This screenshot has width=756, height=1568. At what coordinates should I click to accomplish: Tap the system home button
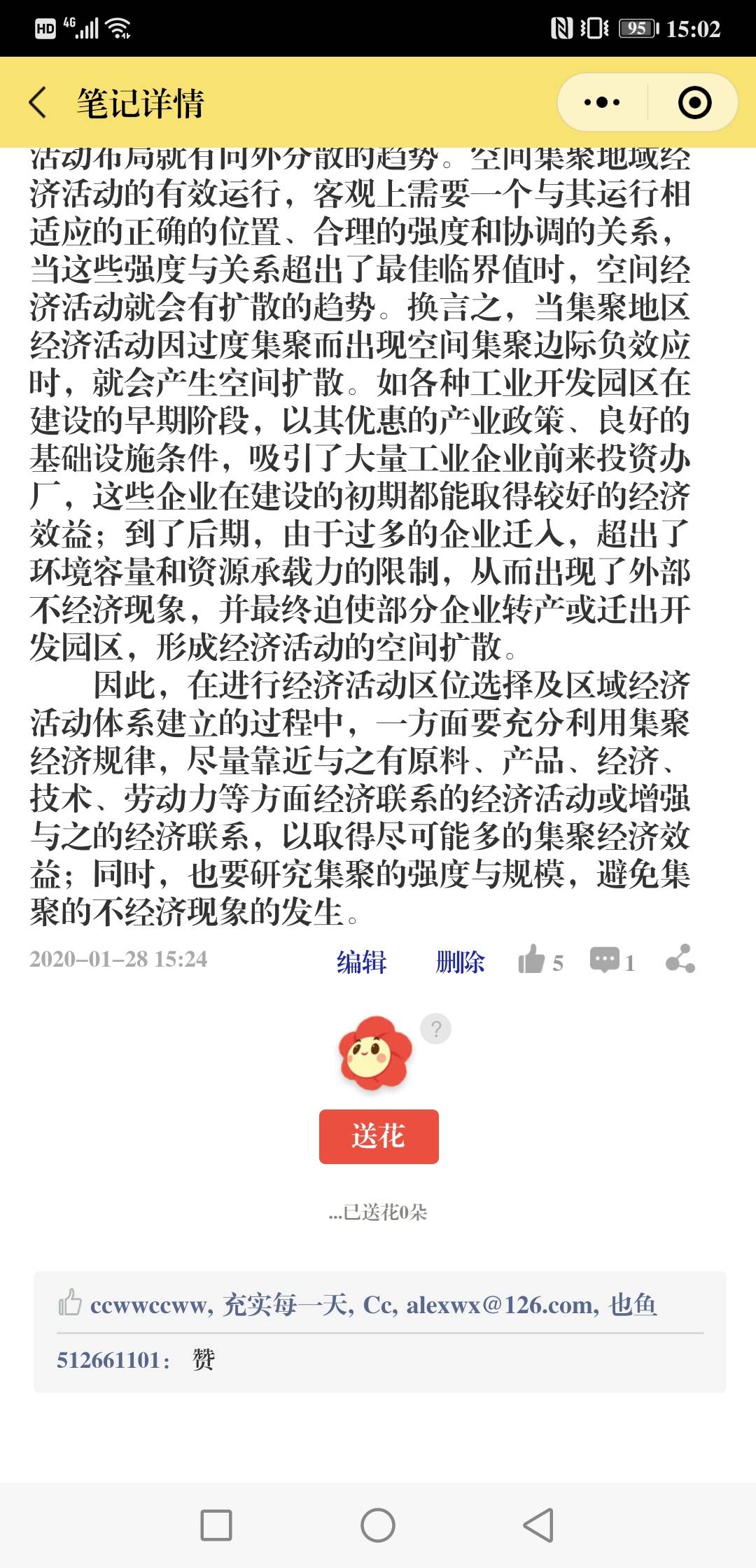(x=378, y=1525)
